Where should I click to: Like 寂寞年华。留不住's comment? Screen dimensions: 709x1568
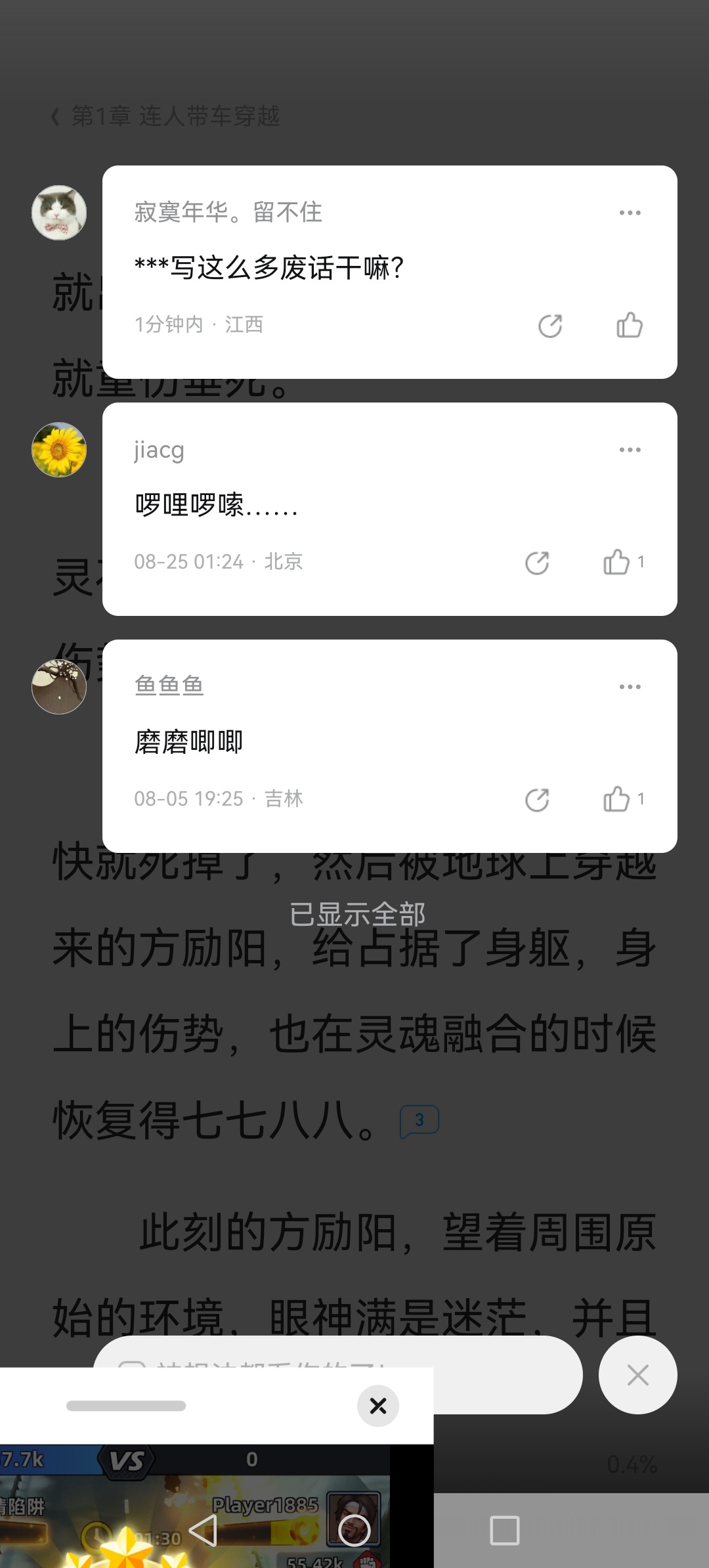coord(630,325)
